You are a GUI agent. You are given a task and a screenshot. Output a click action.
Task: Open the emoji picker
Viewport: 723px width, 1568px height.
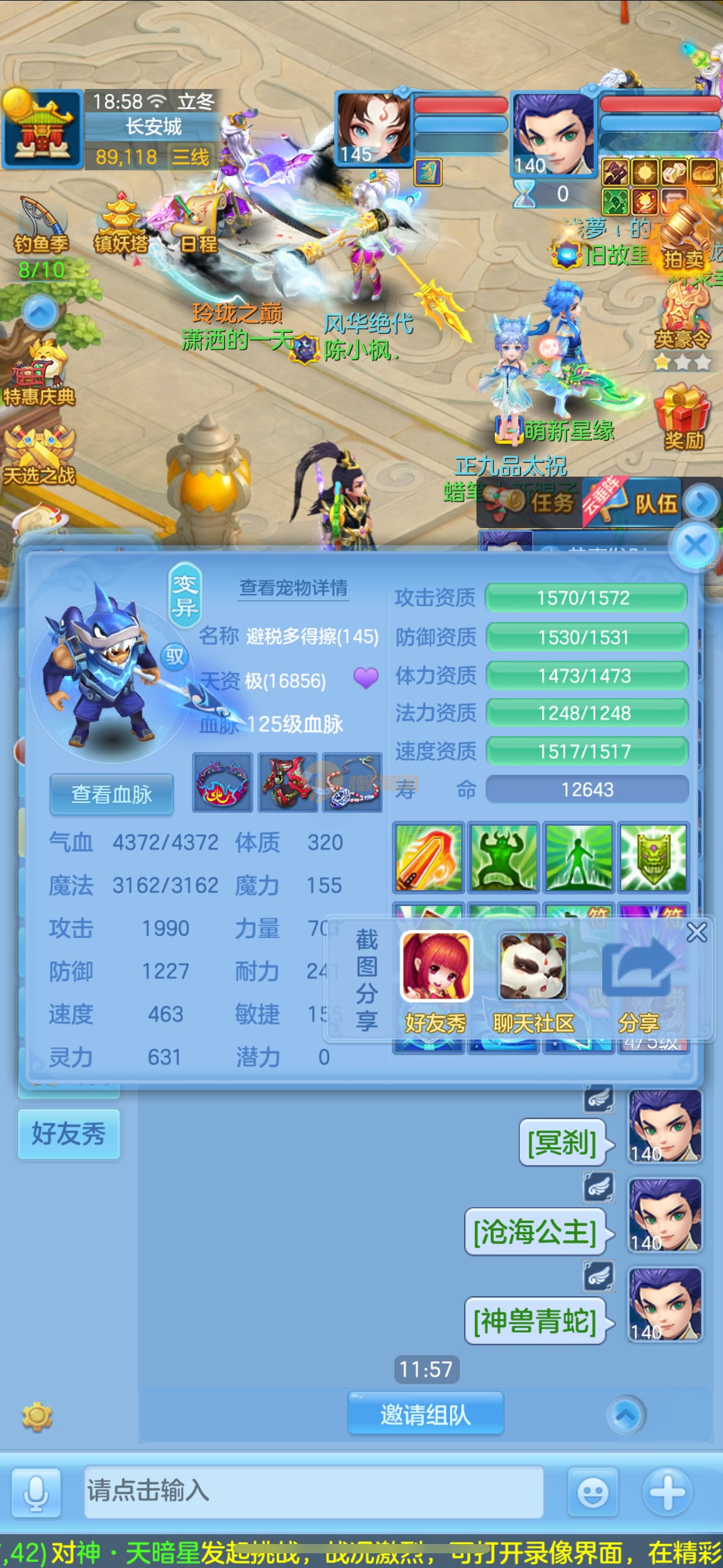click(x=592, y=1492)
